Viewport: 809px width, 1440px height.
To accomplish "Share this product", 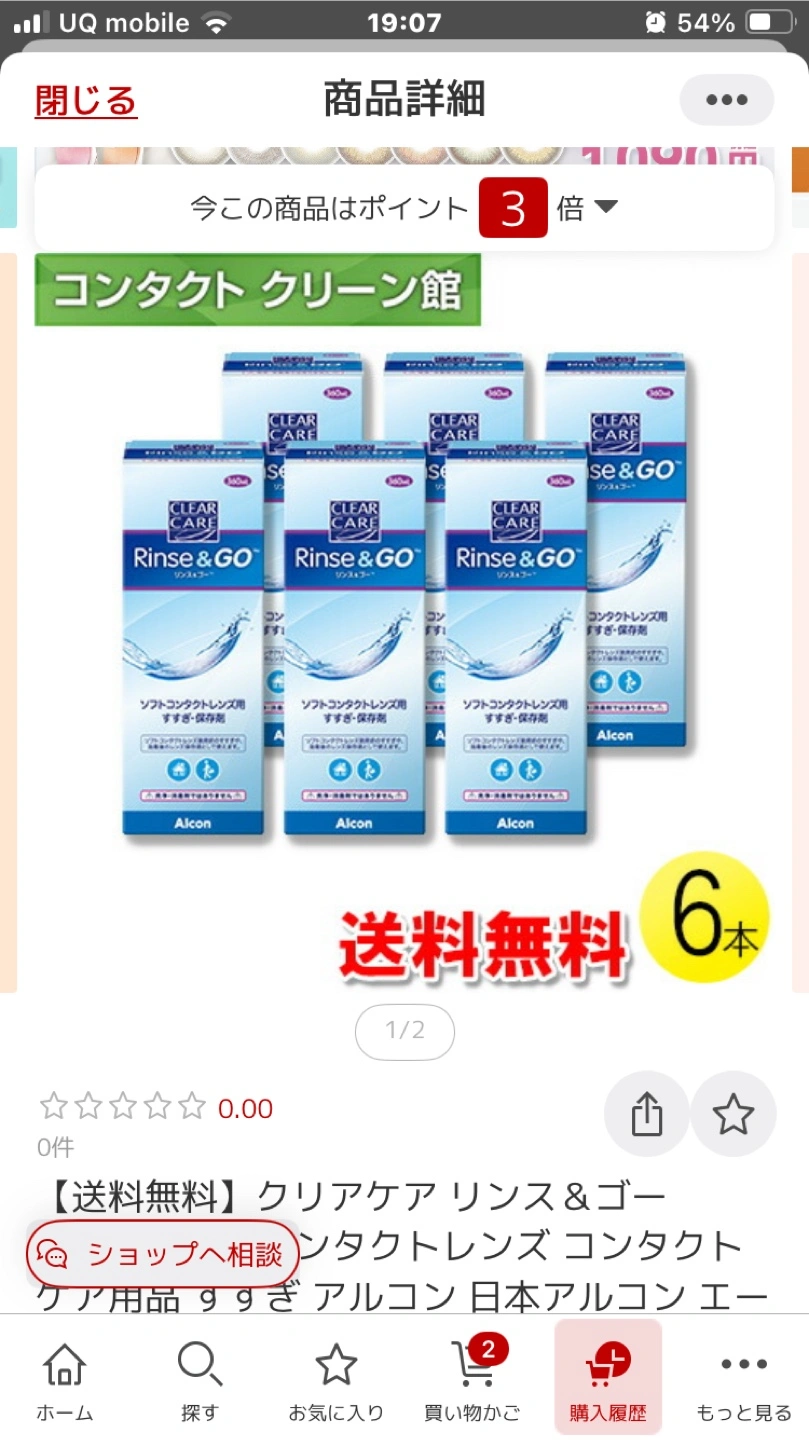I will [647, 1114].
